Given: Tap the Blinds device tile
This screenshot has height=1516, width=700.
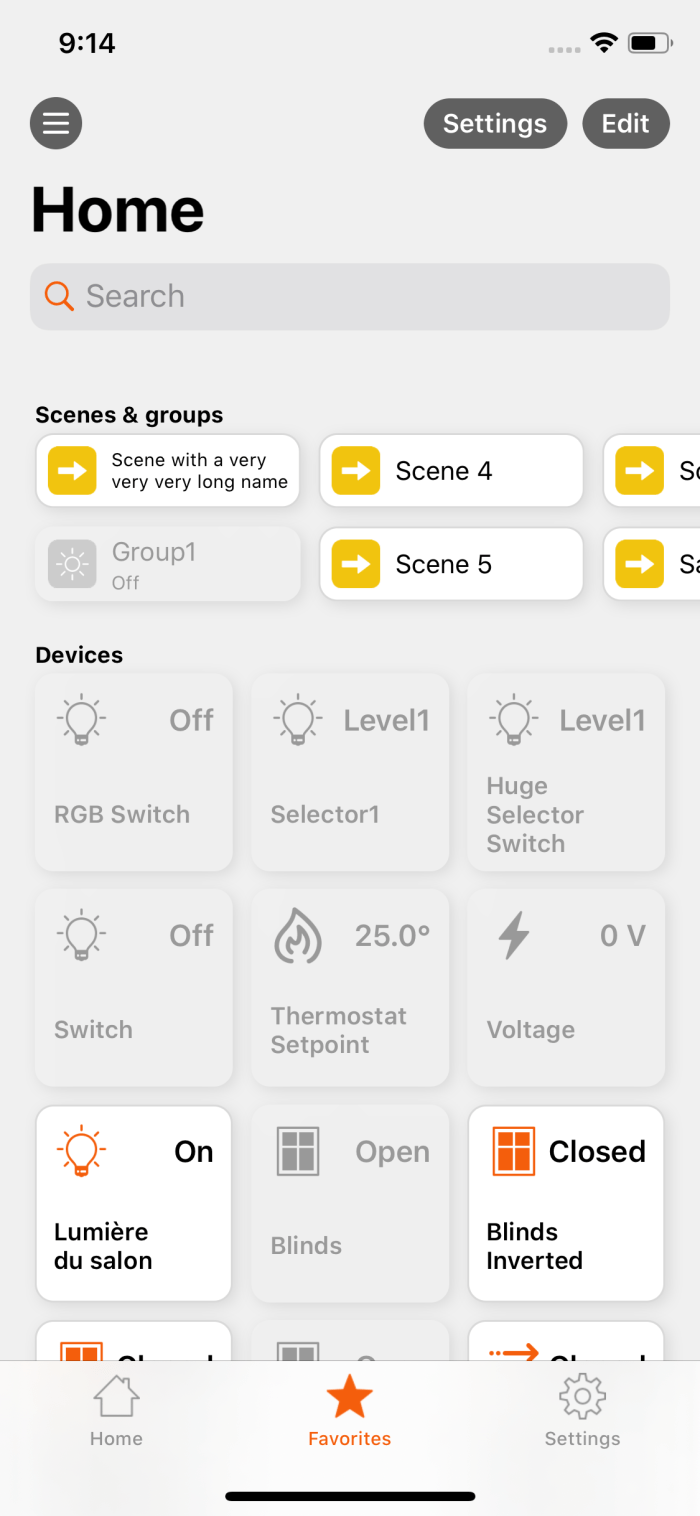Looking at the screenshot, I should (350, 1203).
